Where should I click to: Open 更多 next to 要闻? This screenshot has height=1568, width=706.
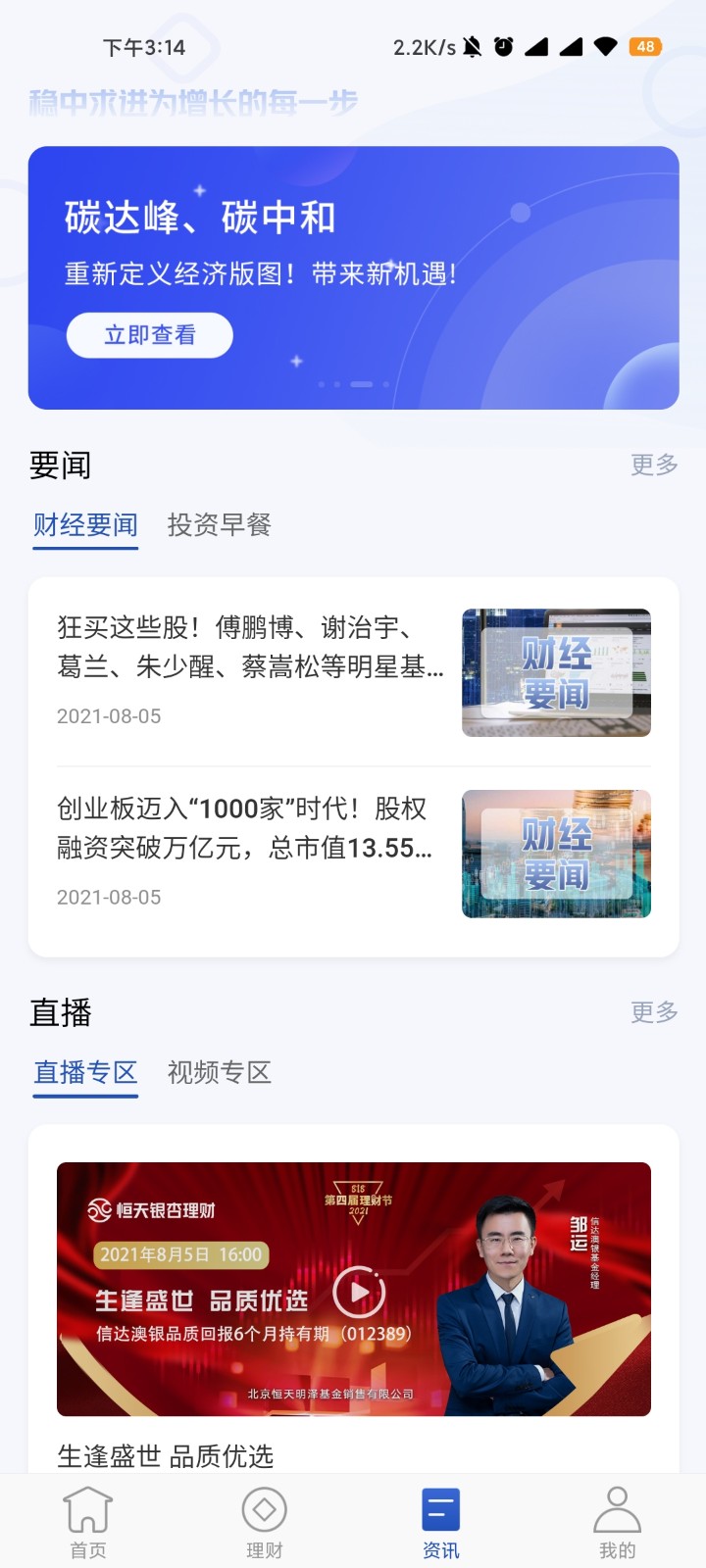click(654, 465)
